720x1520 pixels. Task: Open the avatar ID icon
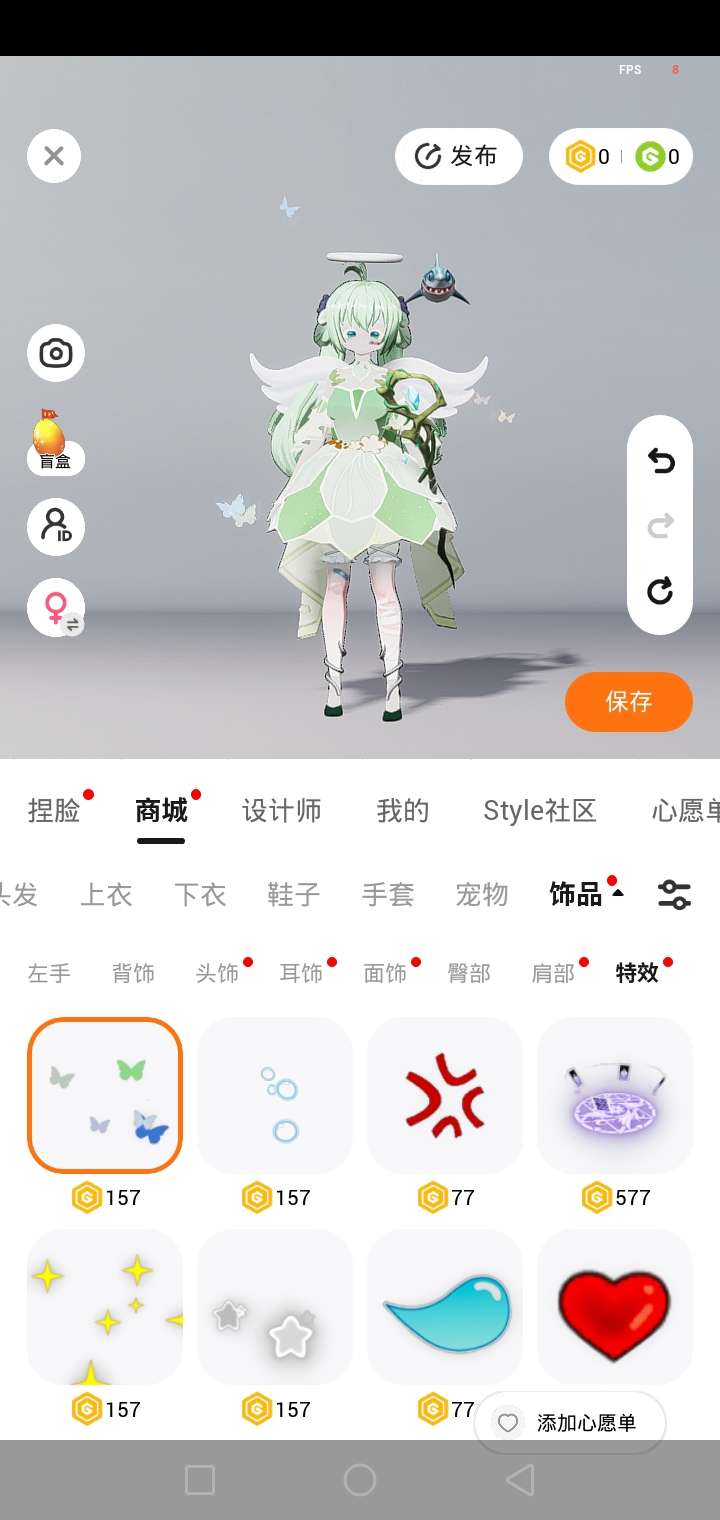coord(55,526)
